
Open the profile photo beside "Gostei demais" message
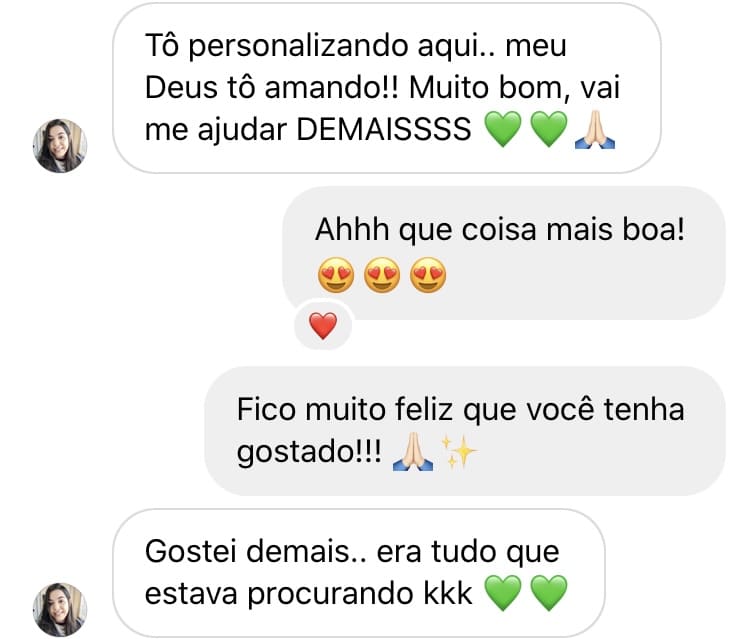pos(61,609)
